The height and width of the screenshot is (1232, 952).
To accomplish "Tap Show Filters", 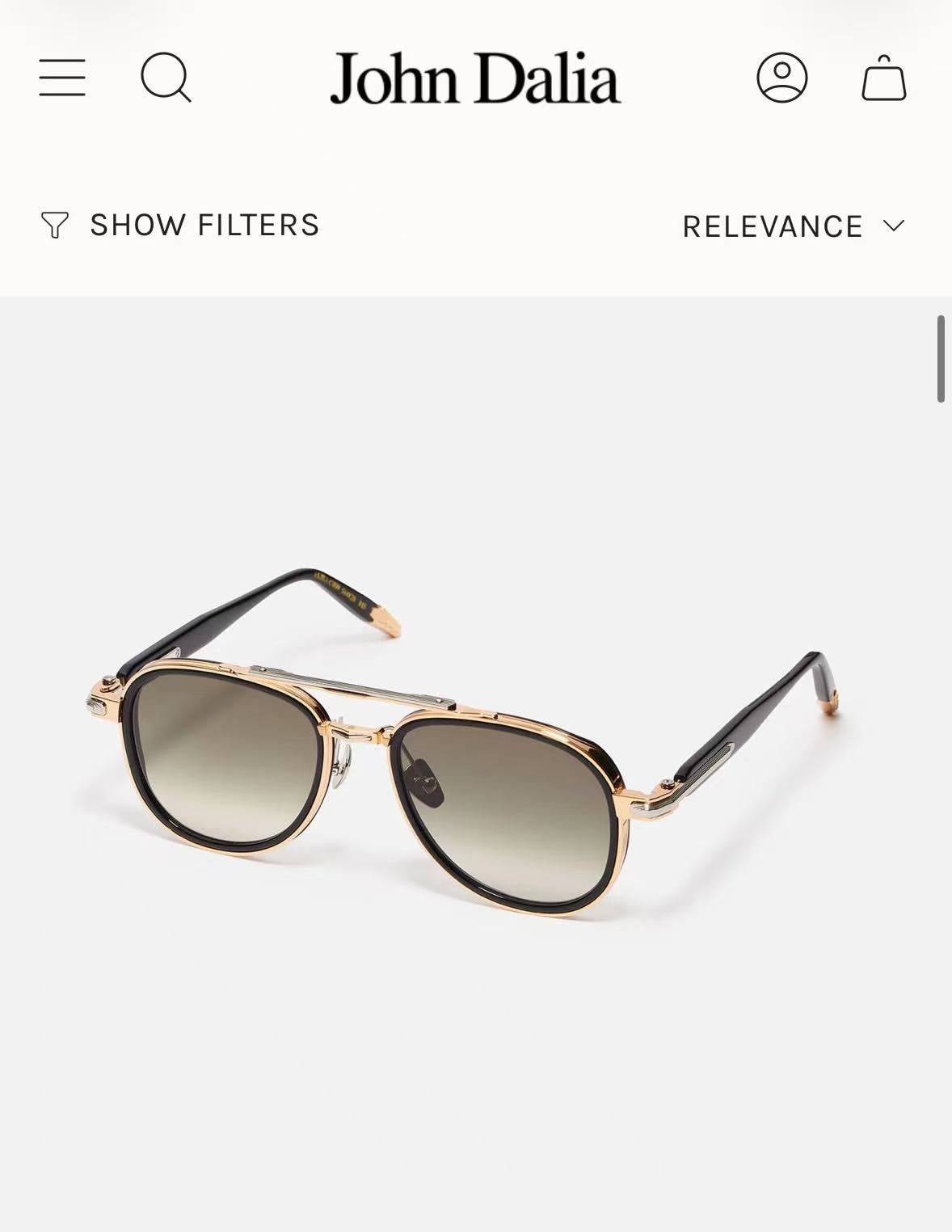I will pyautogui.click(x=179, y=226).
